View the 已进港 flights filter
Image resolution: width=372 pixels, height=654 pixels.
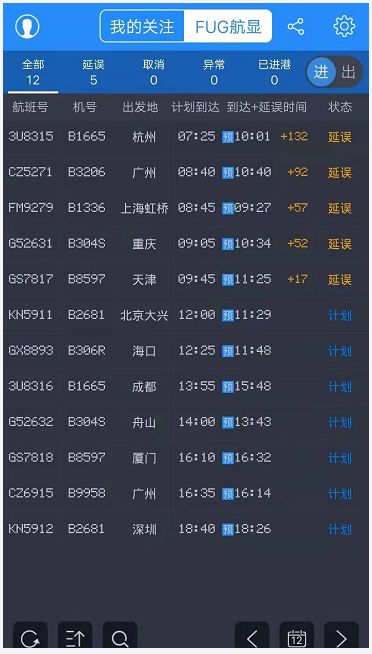(x=274, y=72)
